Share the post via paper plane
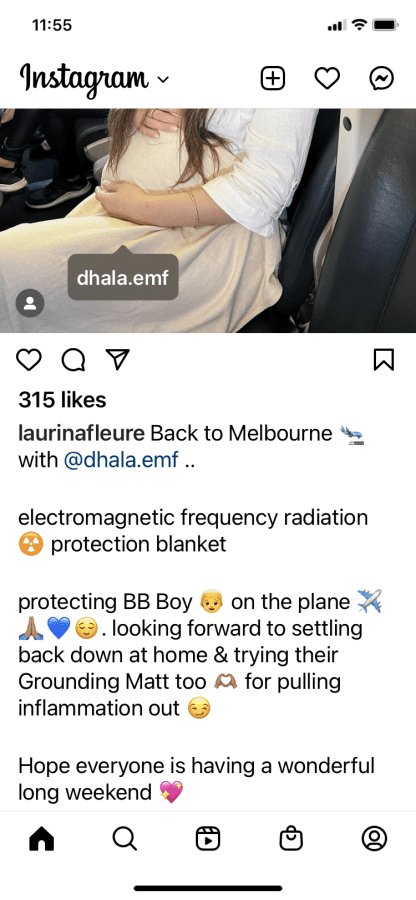 (118, 359)
